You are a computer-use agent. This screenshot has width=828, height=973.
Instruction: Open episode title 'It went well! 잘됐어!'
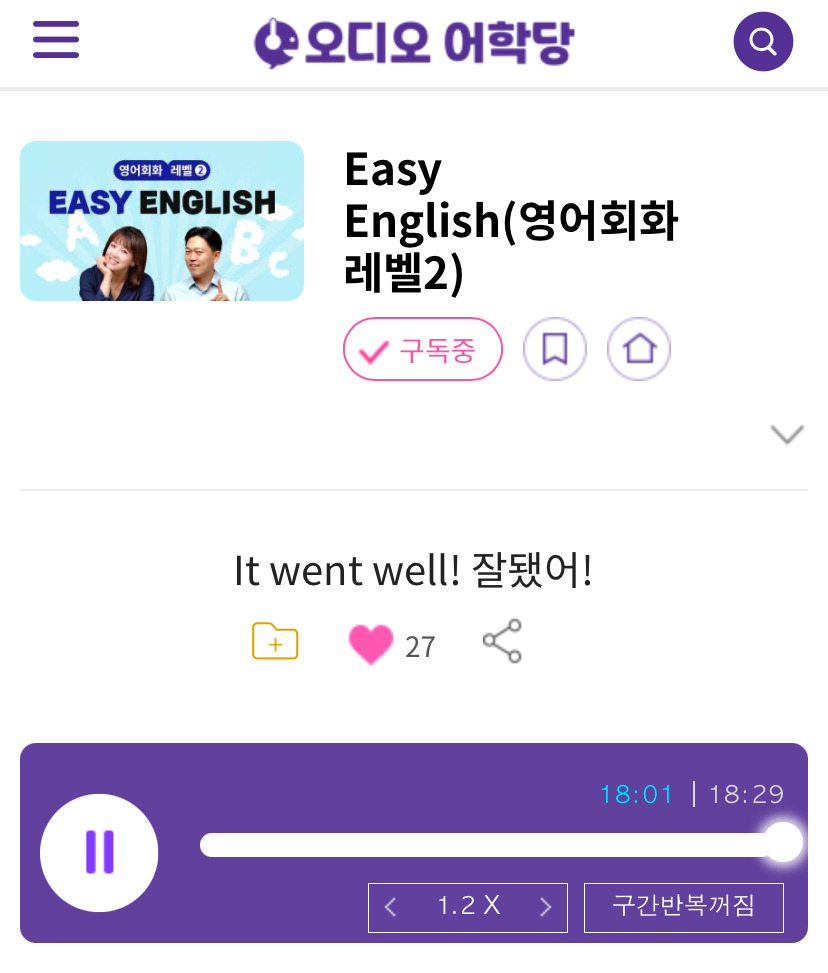pyautogui.click(x=413, y=570)
